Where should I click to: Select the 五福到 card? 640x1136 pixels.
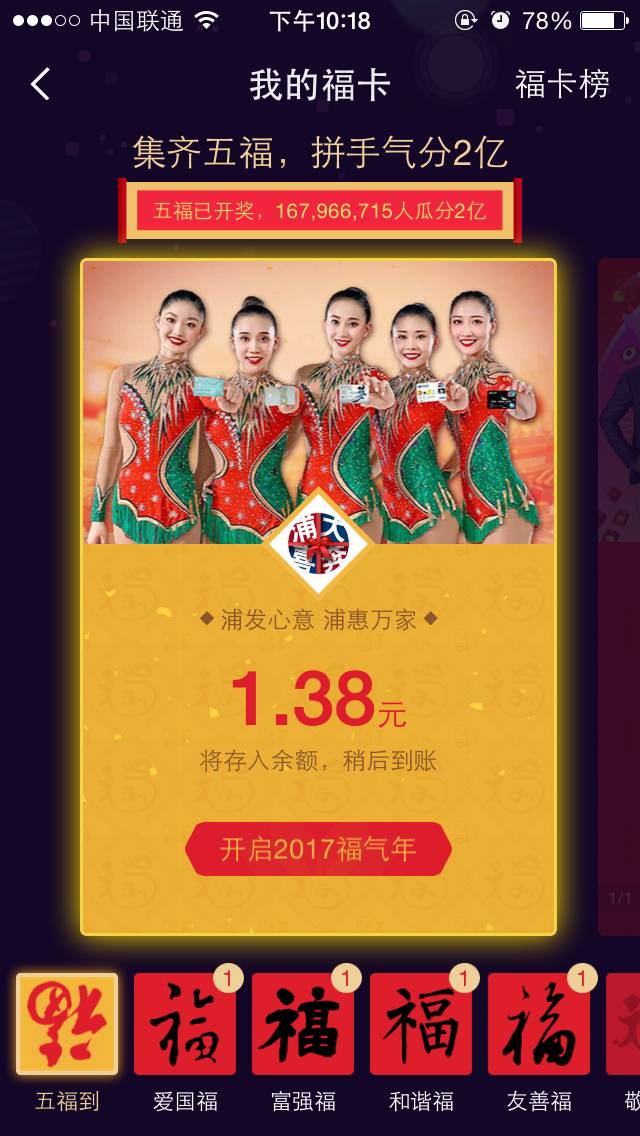(x=67, y=1025)
